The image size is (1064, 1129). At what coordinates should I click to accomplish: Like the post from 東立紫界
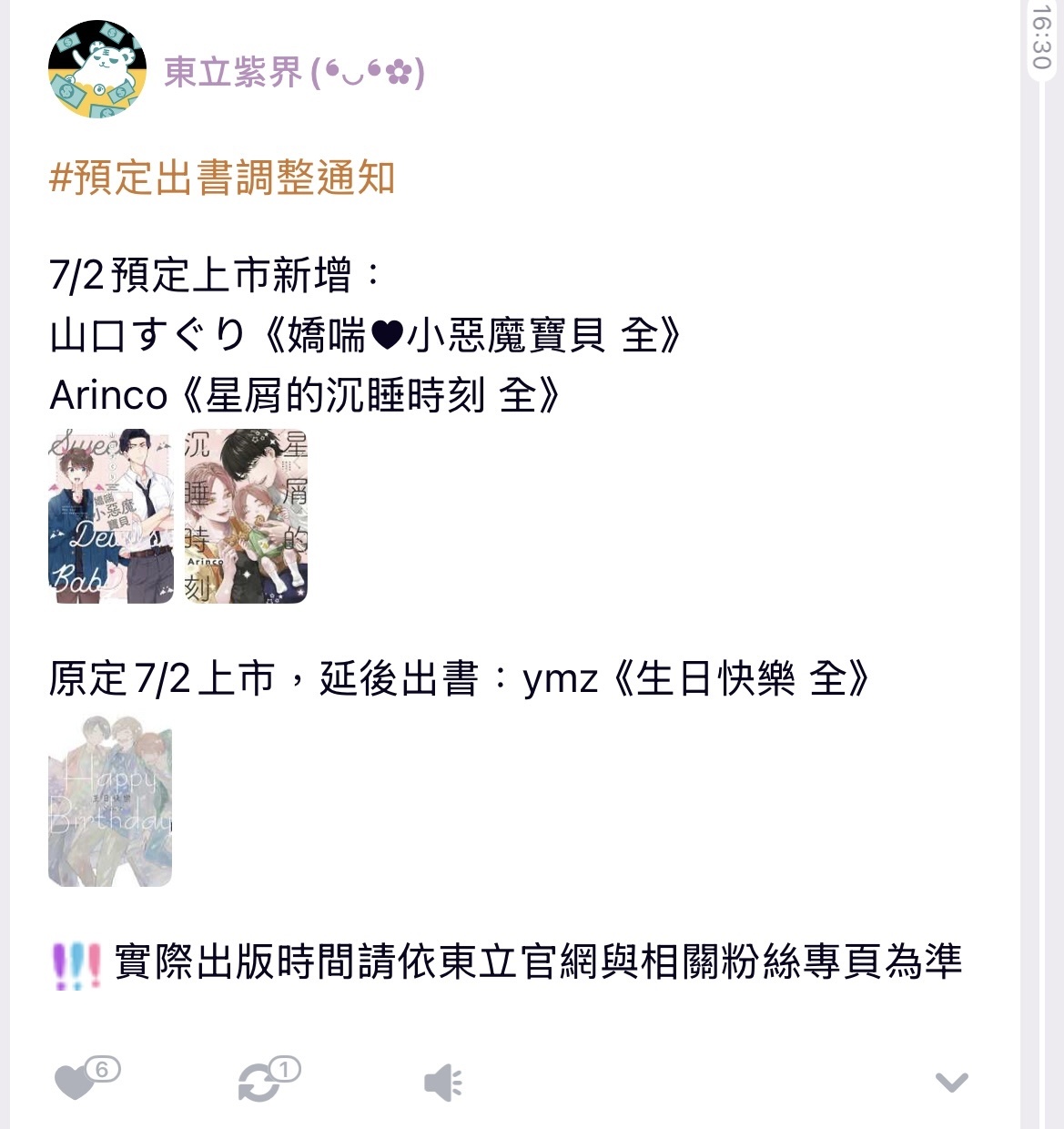point(76,1082)
